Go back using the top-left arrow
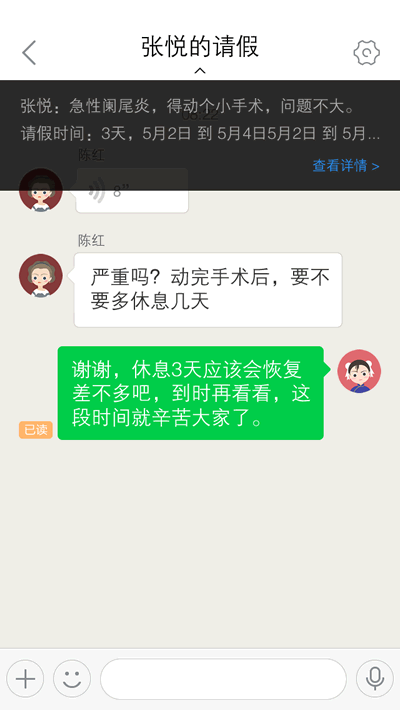Screen dimensions: 400x710 click(29, 53)
